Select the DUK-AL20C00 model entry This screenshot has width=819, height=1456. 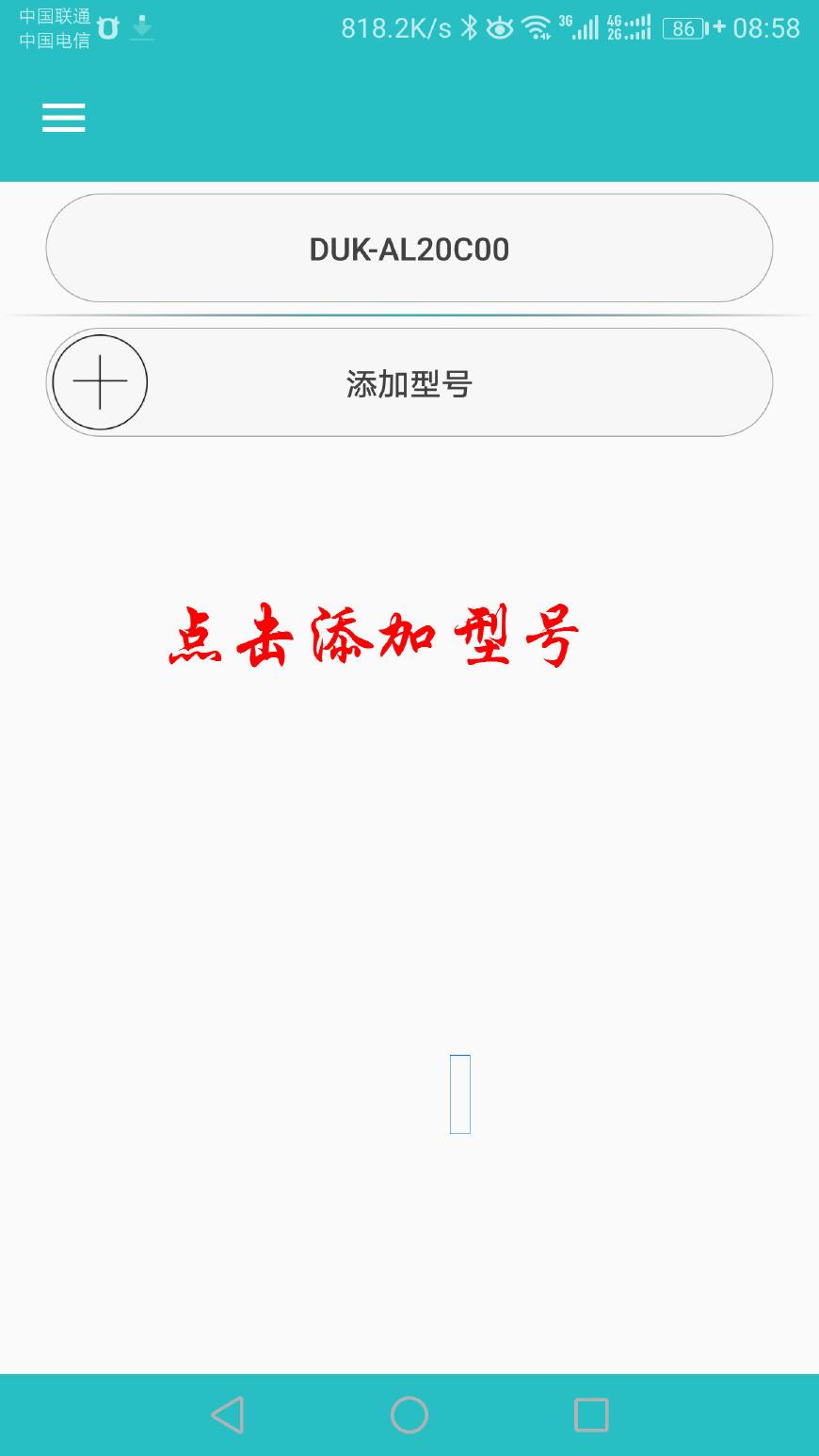pyautogui.click(x=409, y=248)
